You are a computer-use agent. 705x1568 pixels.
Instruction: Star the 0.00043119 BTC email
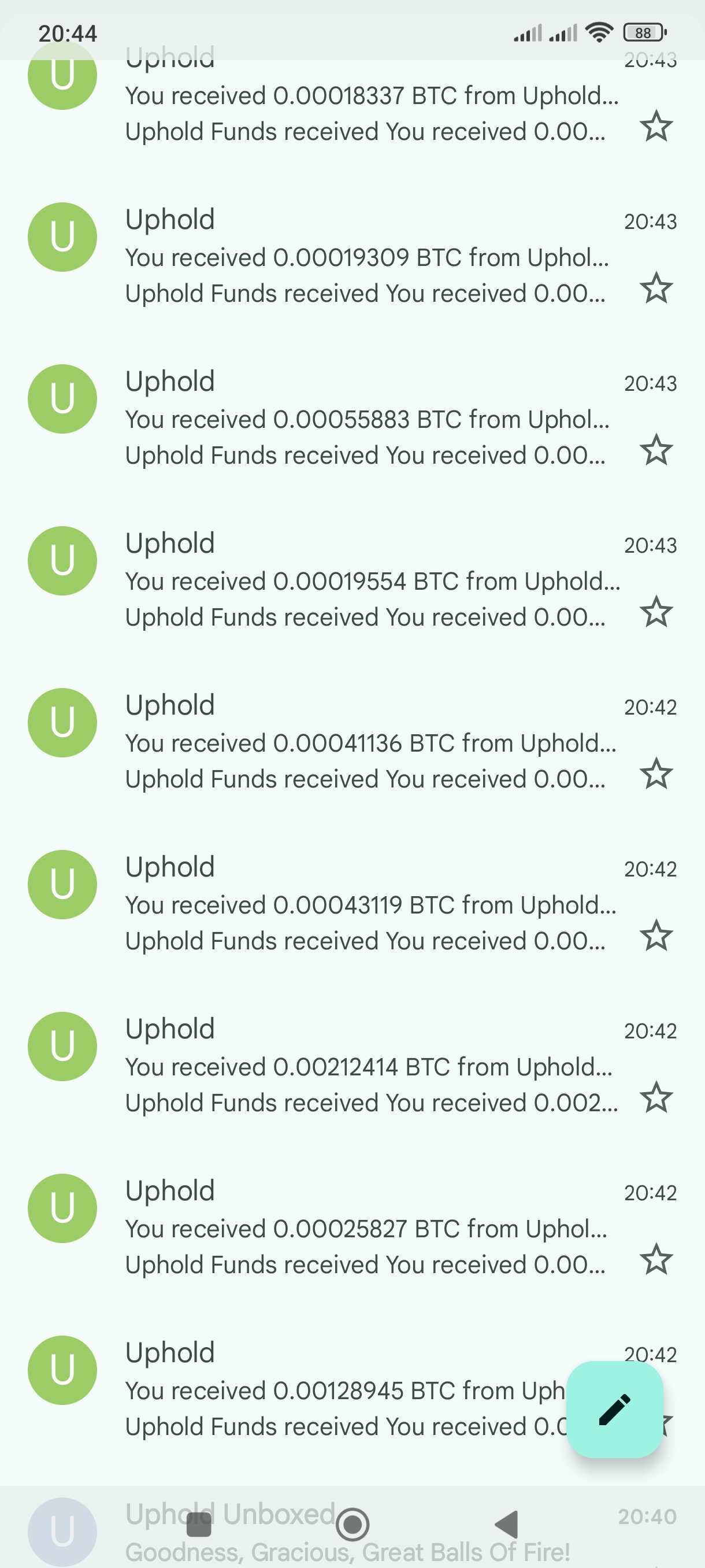tap(656, 936)
